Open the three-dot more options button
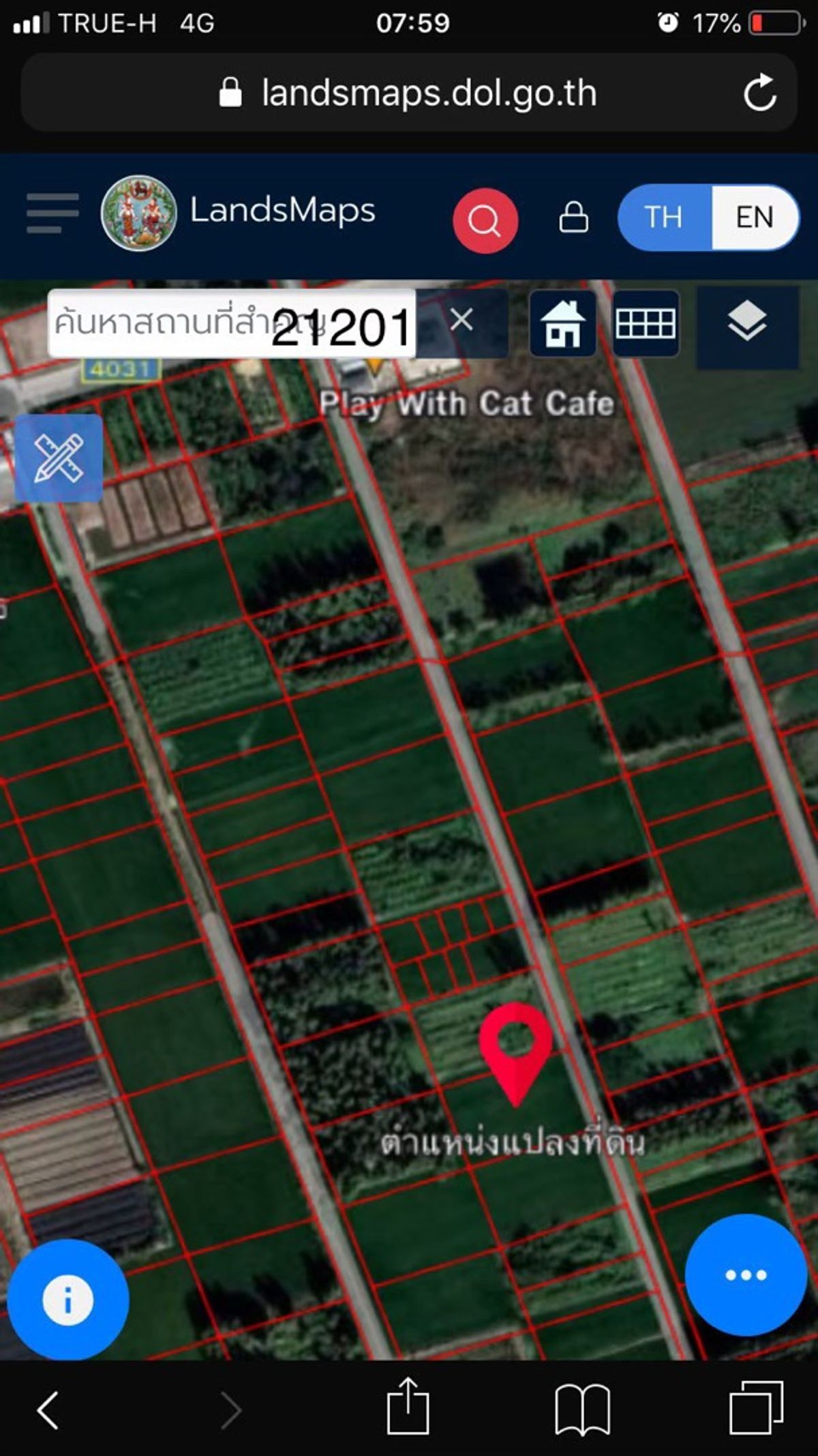 tap(746, 1275)
